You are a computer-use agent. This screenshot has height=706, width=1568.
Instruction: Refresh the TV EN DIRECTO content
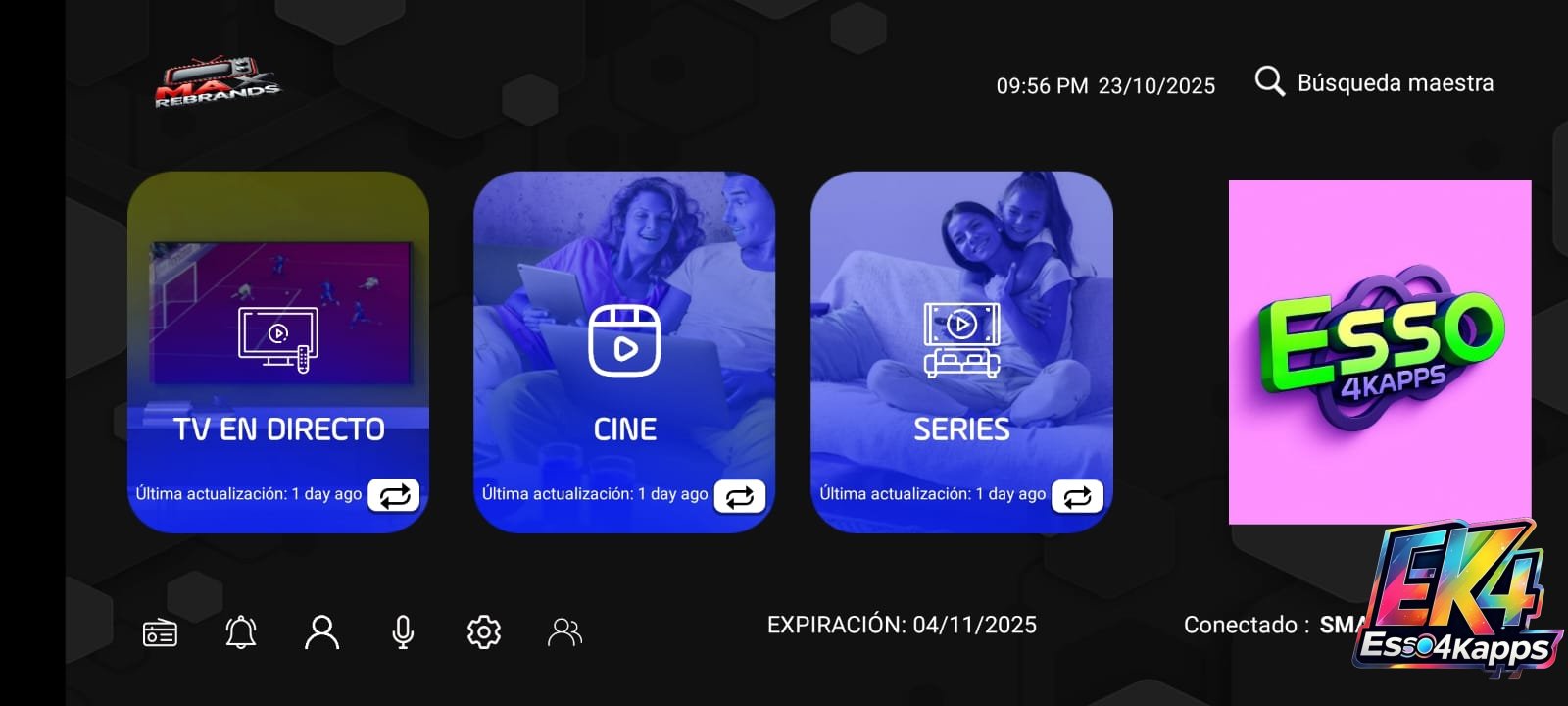click(x=394, y=496)
